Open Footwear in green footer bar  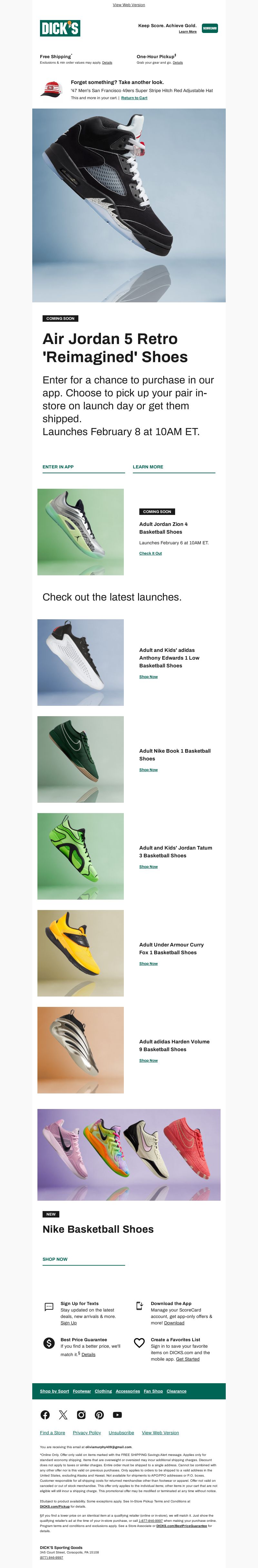point(82,1392)
